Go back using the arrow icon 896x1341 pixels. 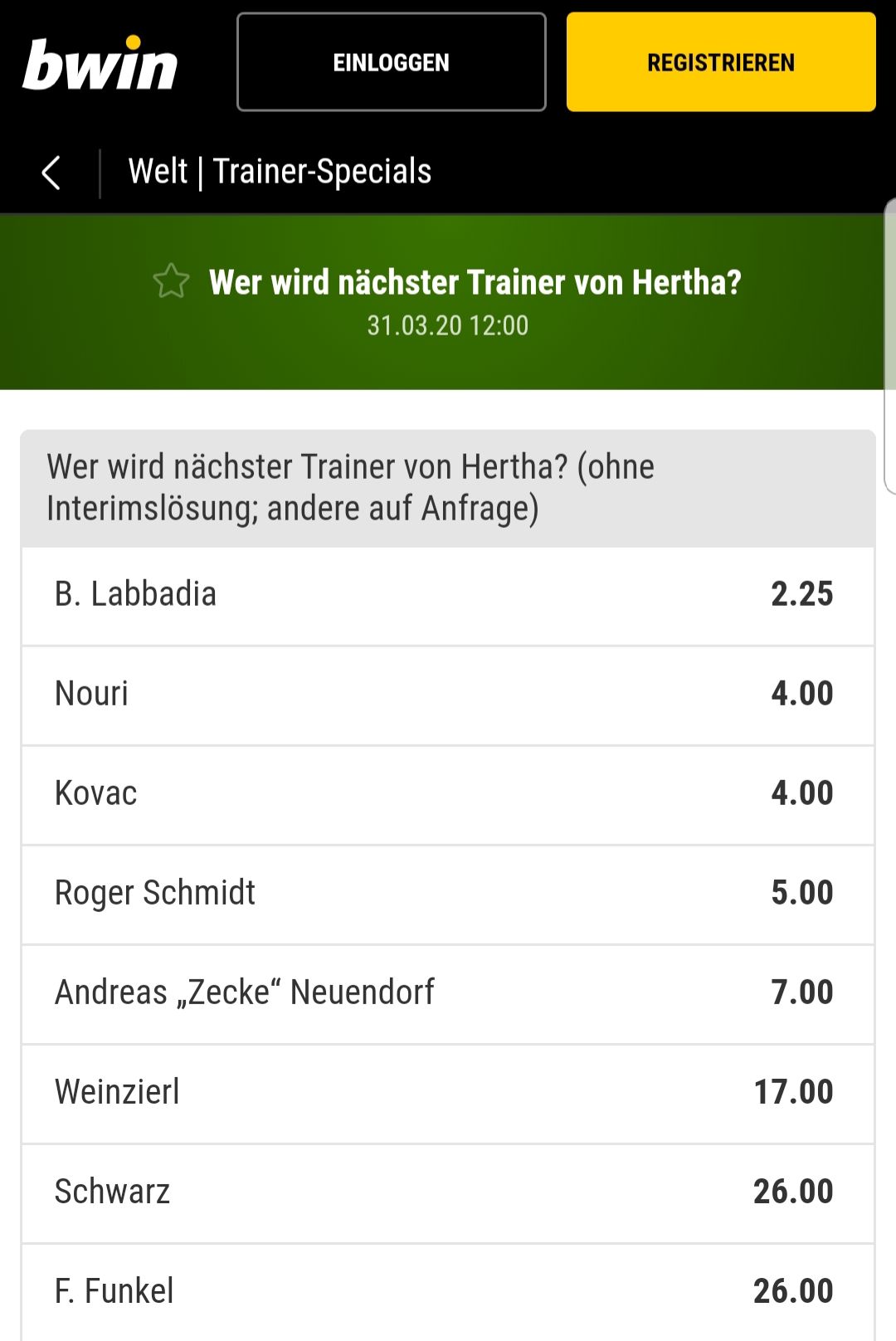point(51,173)
